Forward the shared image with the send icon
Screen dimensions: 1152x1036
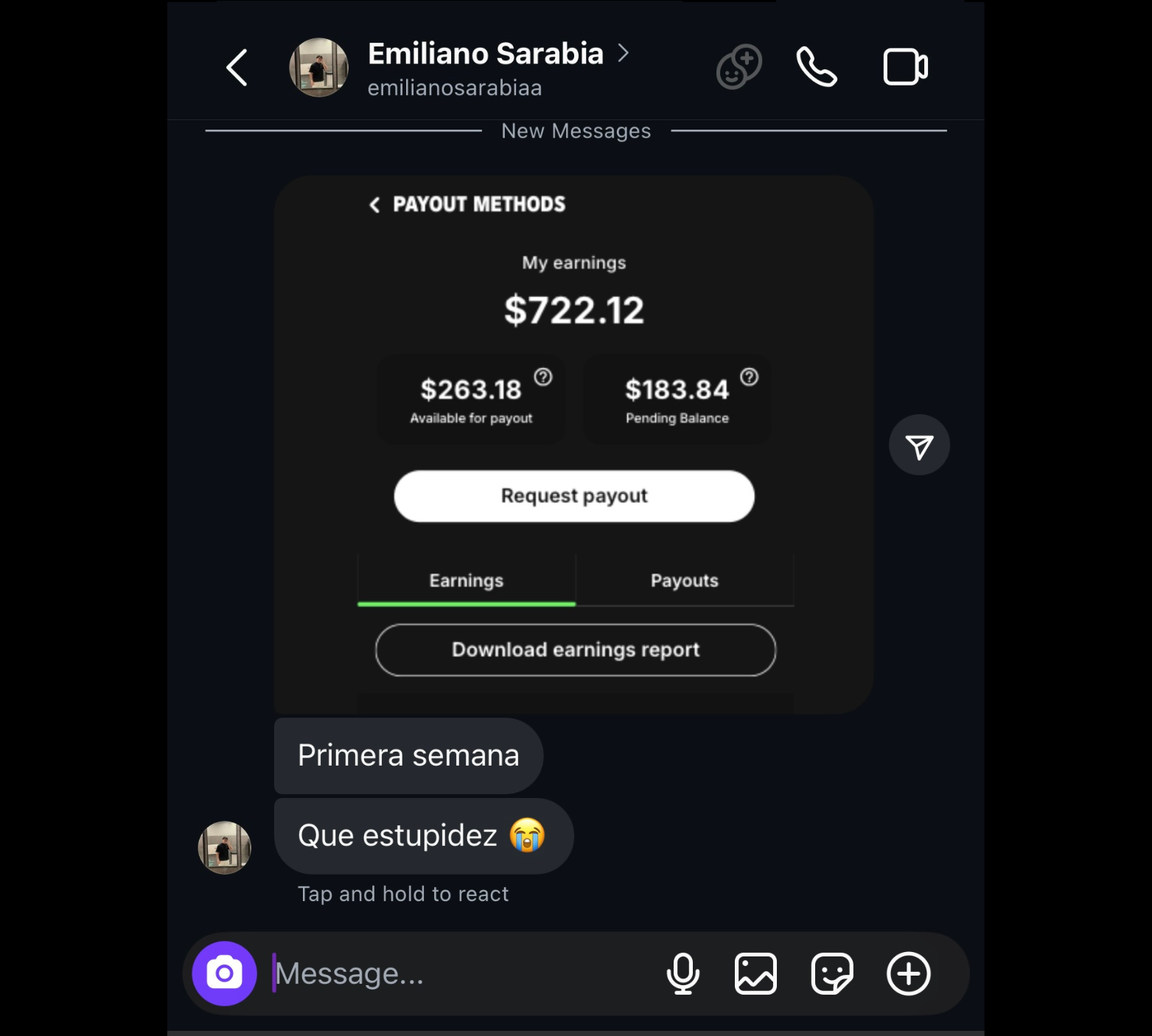(919, 445)
